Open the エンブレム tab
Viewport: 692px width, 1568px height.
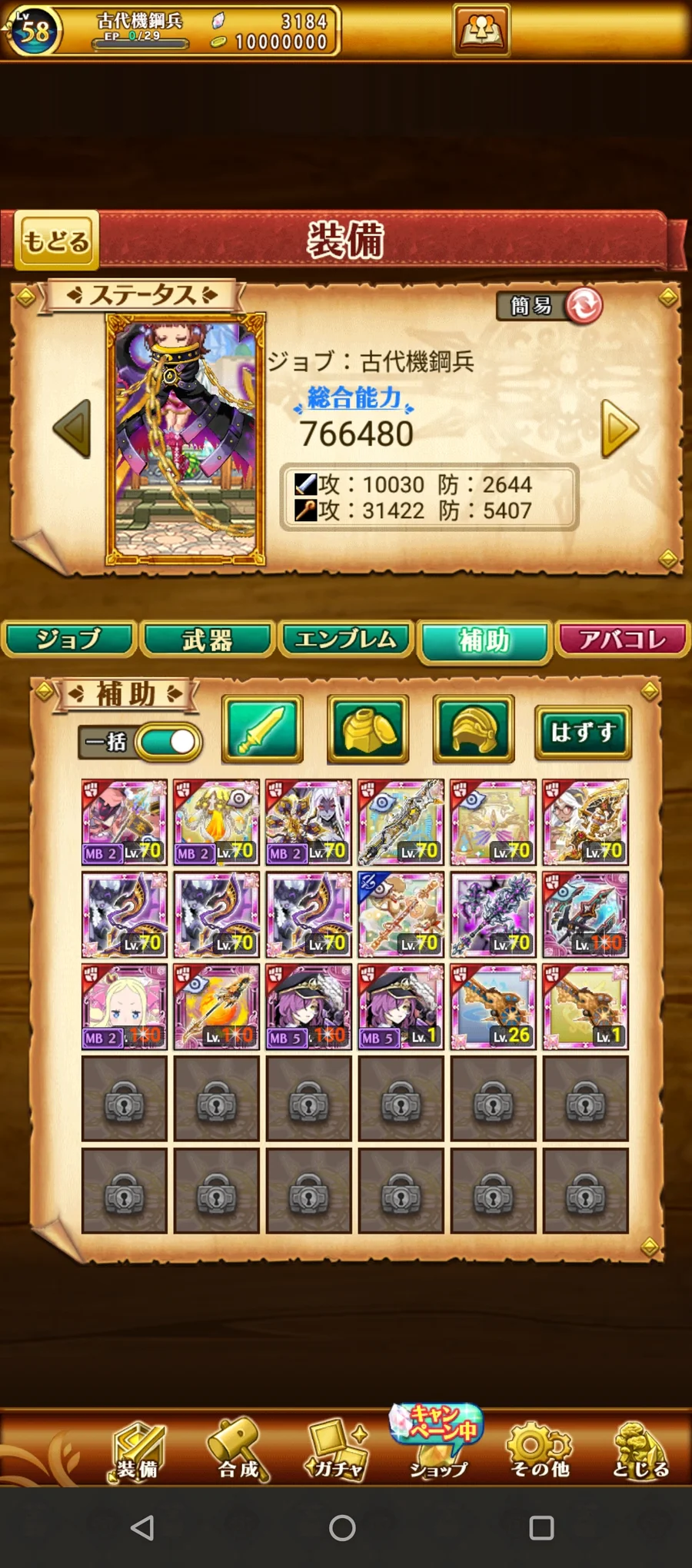click(346, 639)
